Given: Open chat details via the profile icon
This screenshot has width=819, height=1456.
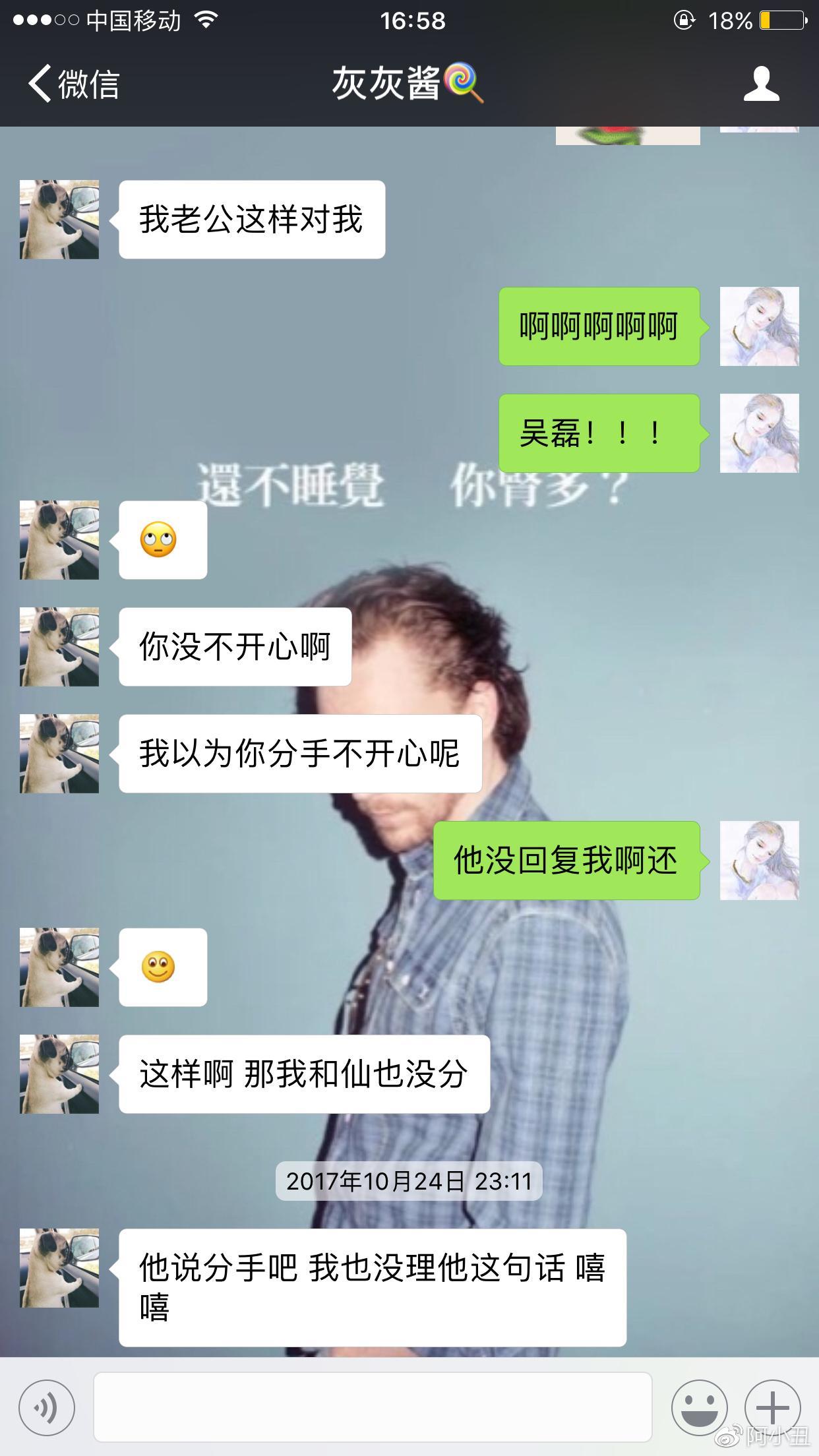Looking at the screenshot, I should tap(761, 84).
